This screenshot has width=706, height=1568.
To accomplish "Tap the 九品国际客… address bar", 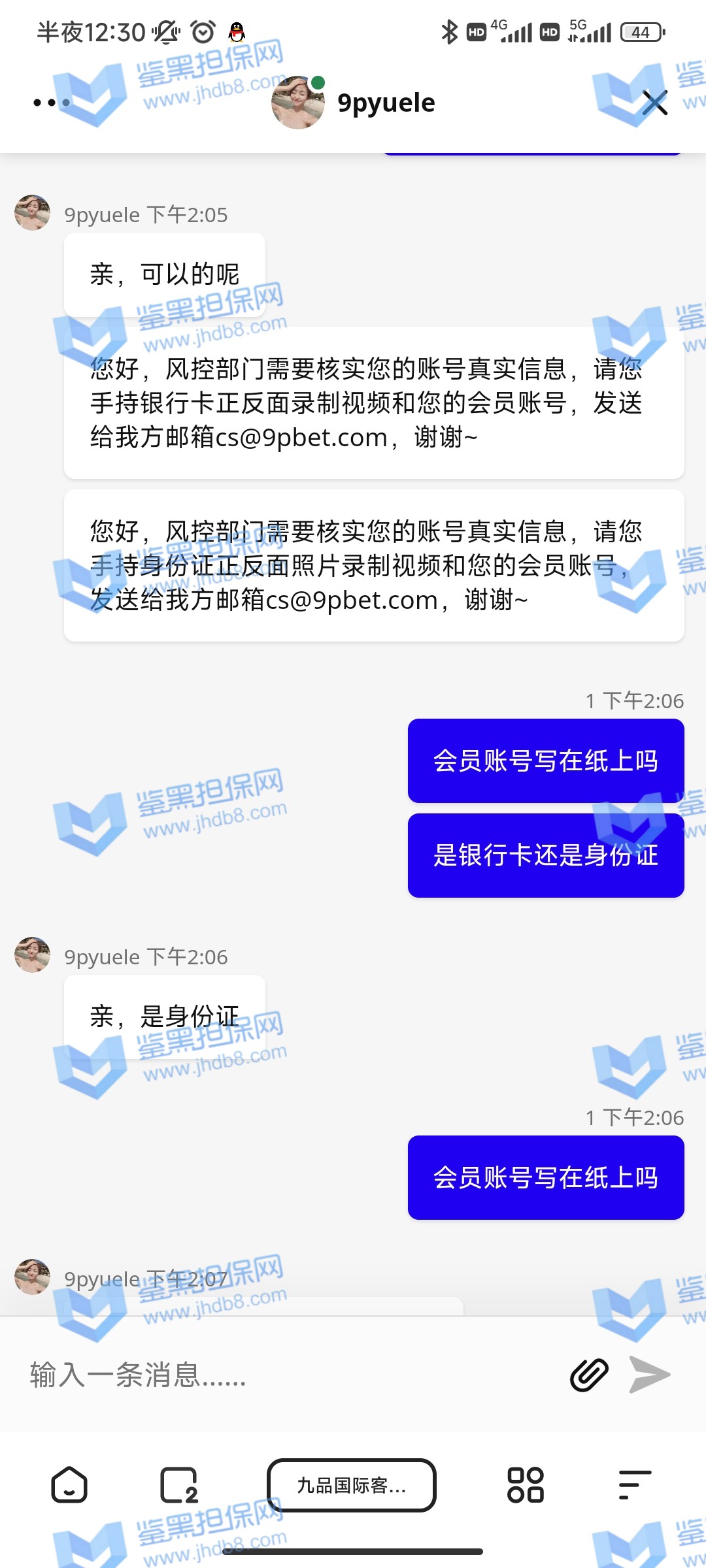I will (x=352, y=1485).
